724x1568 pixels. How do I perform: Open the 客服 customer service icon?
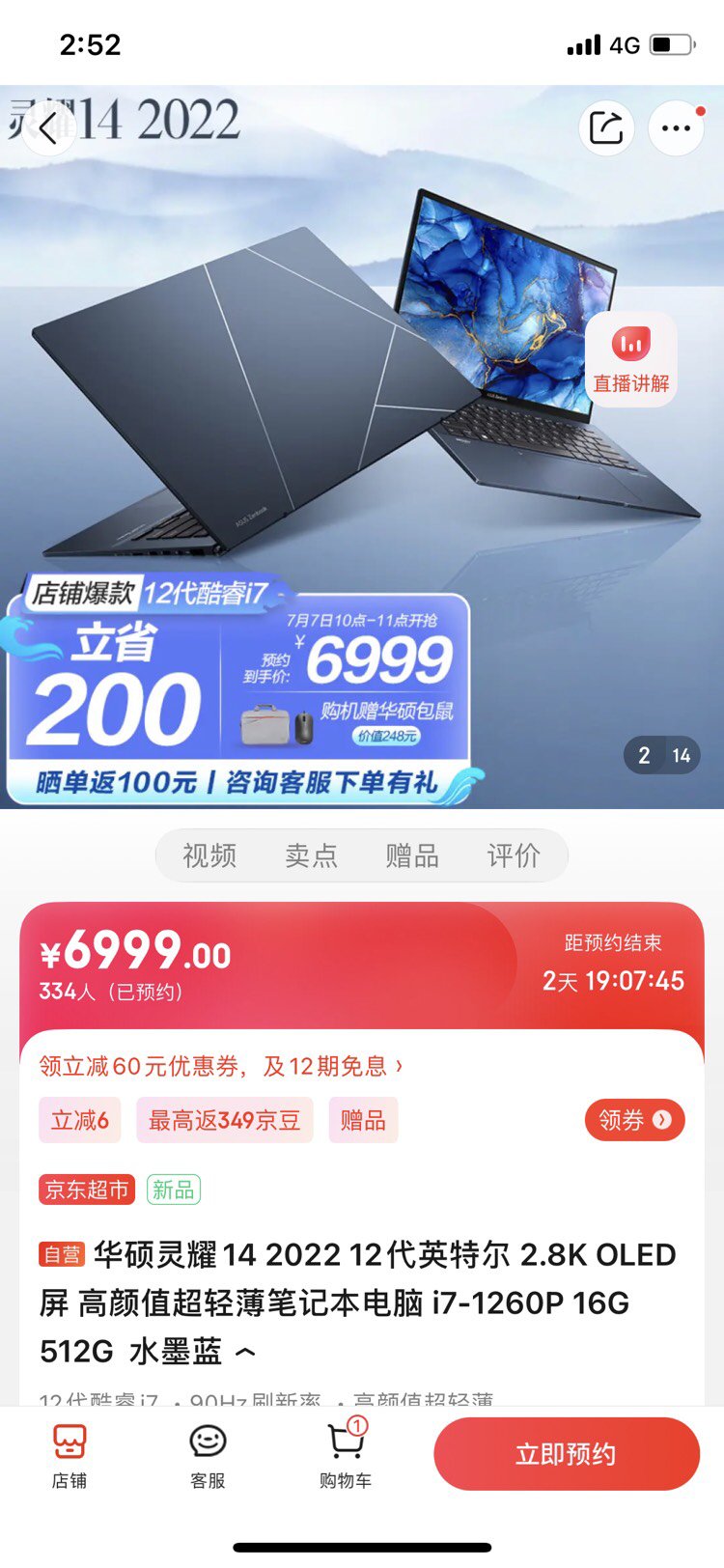pyautogui.click(x=207, y=1453)
